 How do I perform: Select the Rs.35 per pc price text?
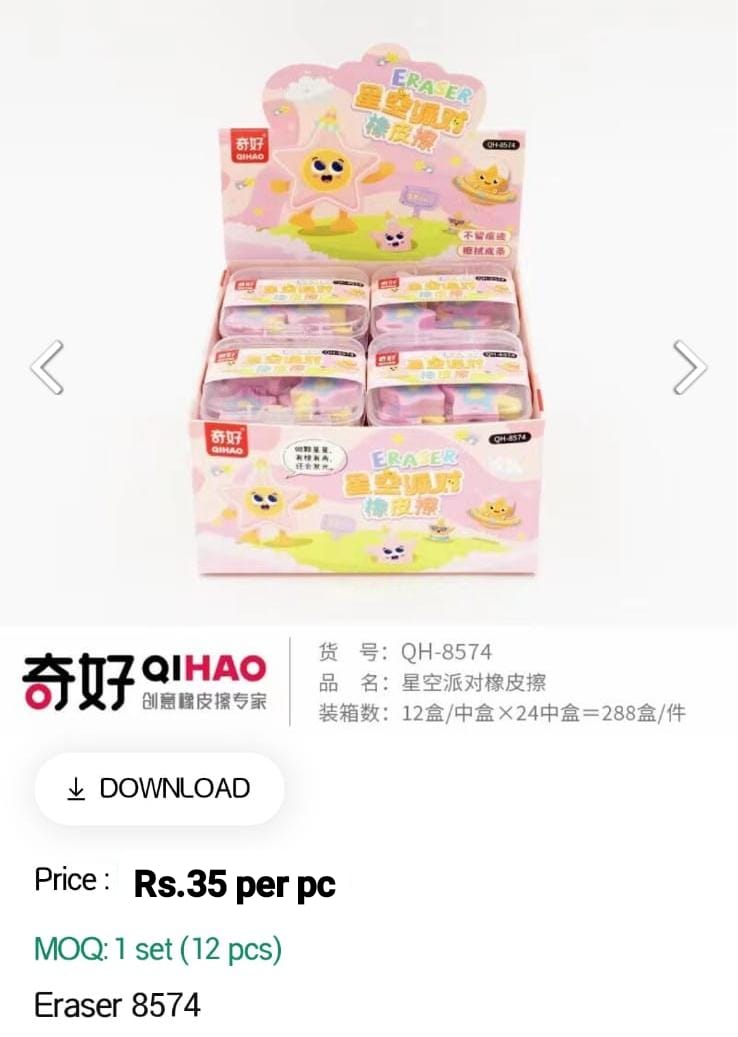pyautogui.click(x=235, y=884)
